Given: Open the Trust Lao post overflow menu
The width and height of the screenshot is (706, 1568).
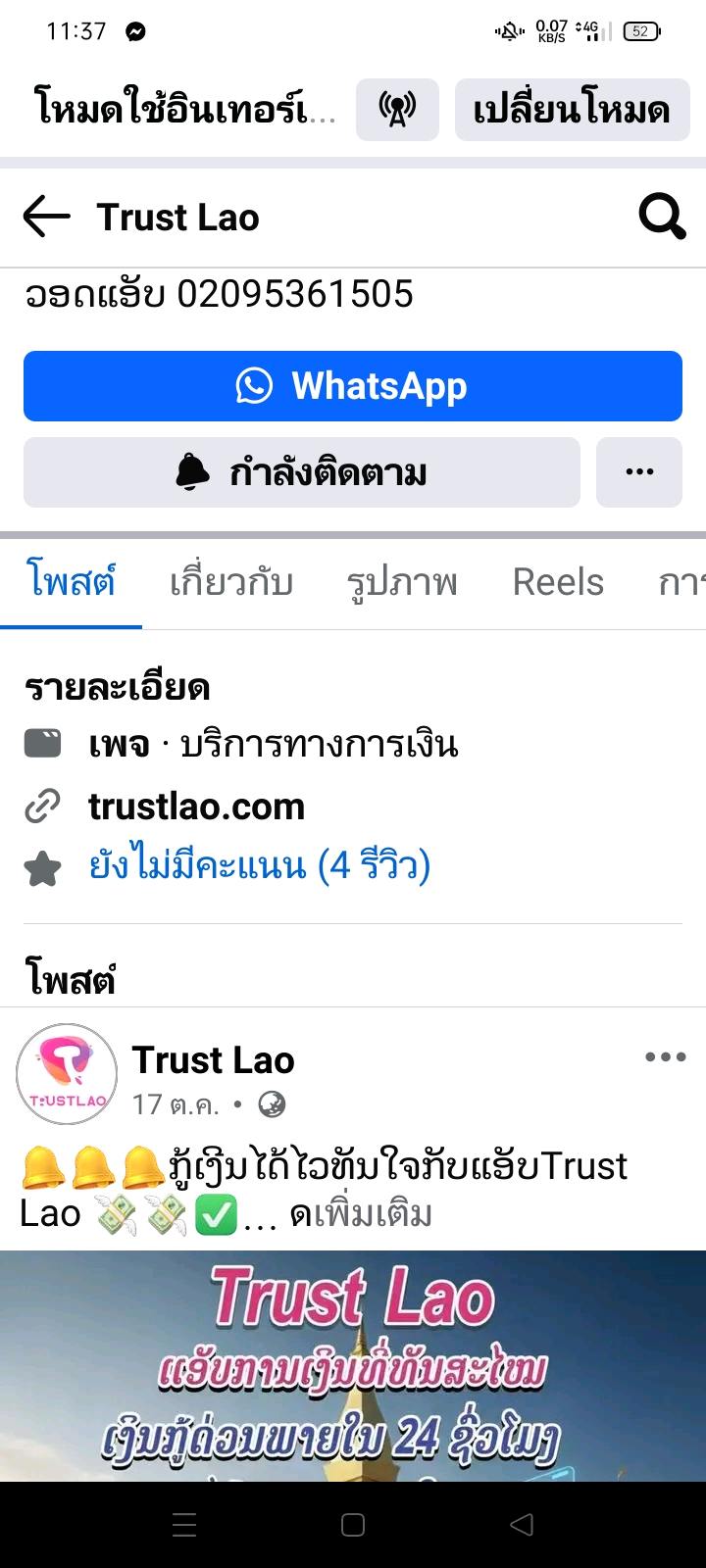Looking at the screenshot, I should click(x=665, y=1056).
